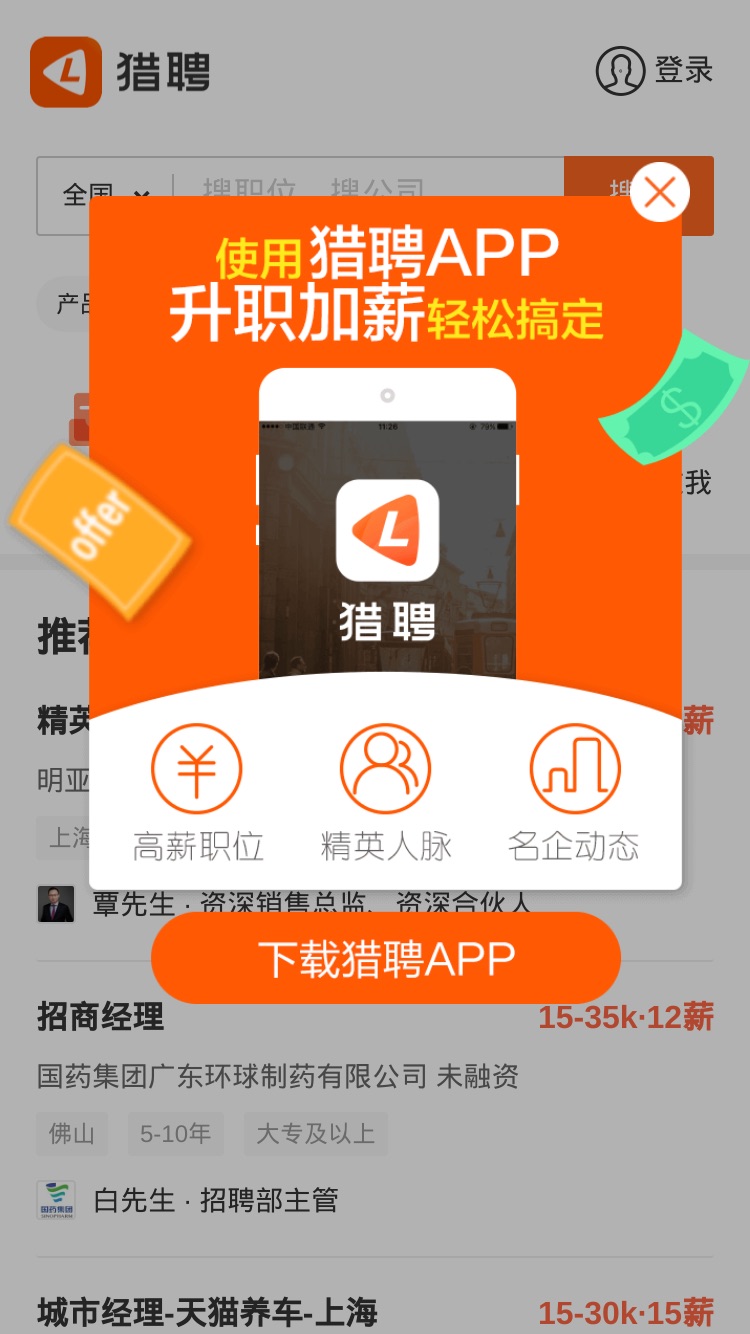750x1334 pixels.
Task: Expand the 全国 location dropdown
Action: coord(105,195)
